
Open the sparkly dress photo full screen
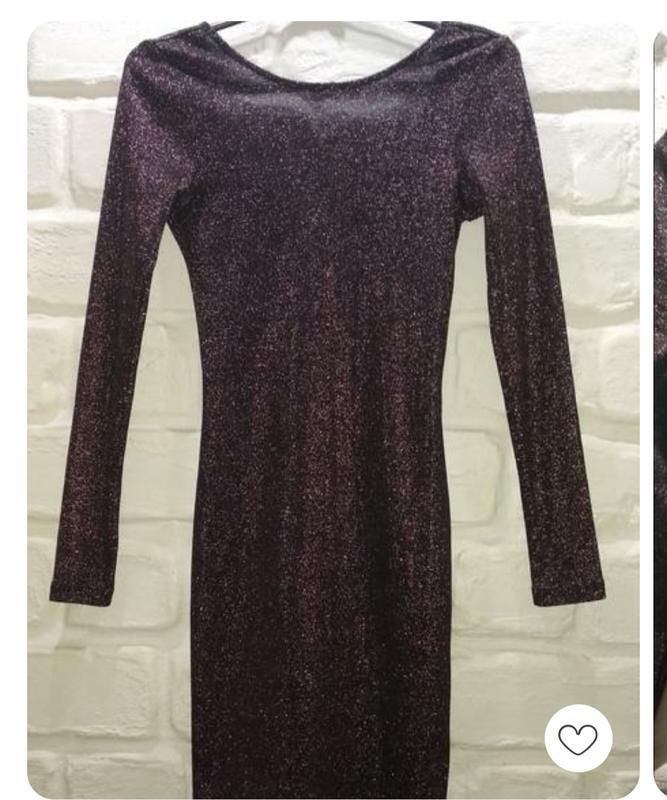coord(330,400)
